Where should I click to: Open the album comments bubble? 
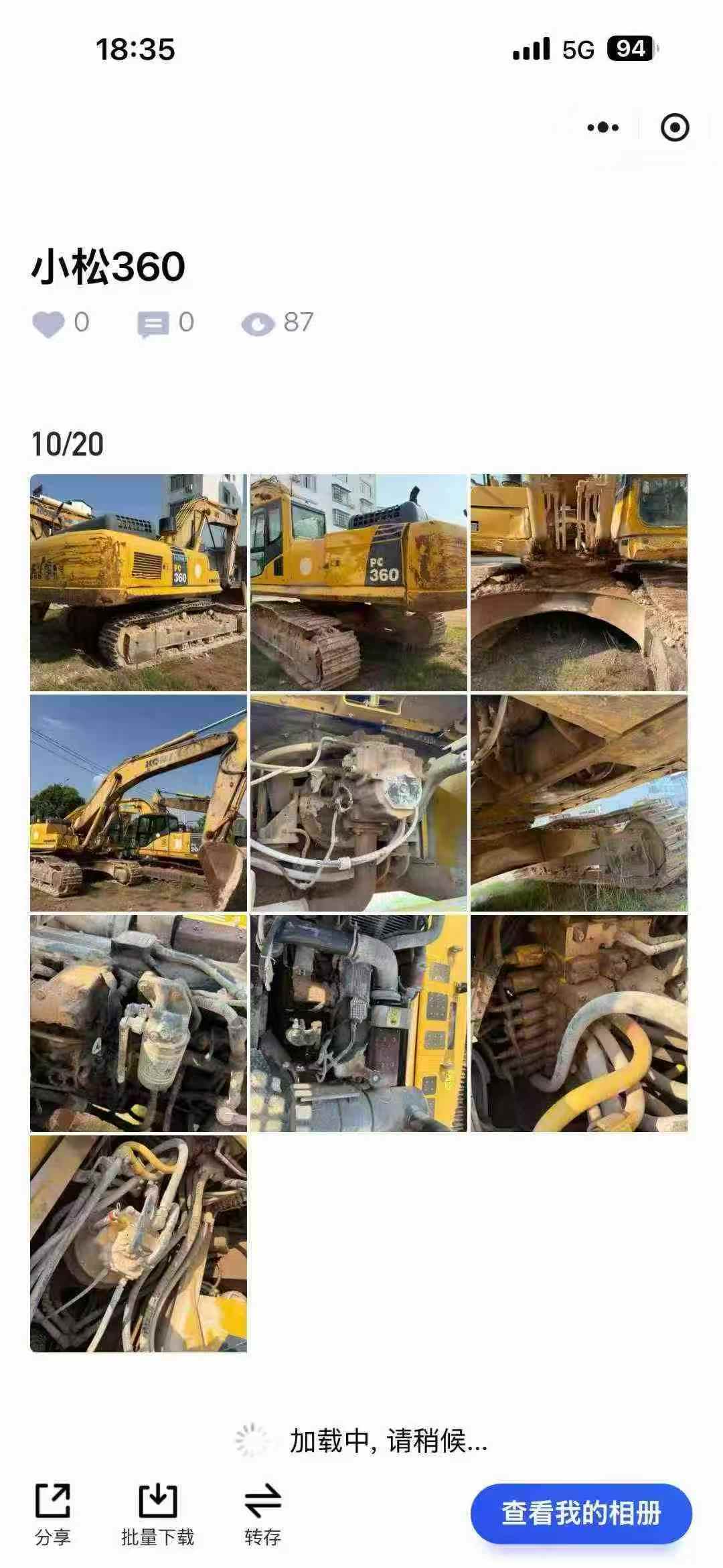point(153,324)
